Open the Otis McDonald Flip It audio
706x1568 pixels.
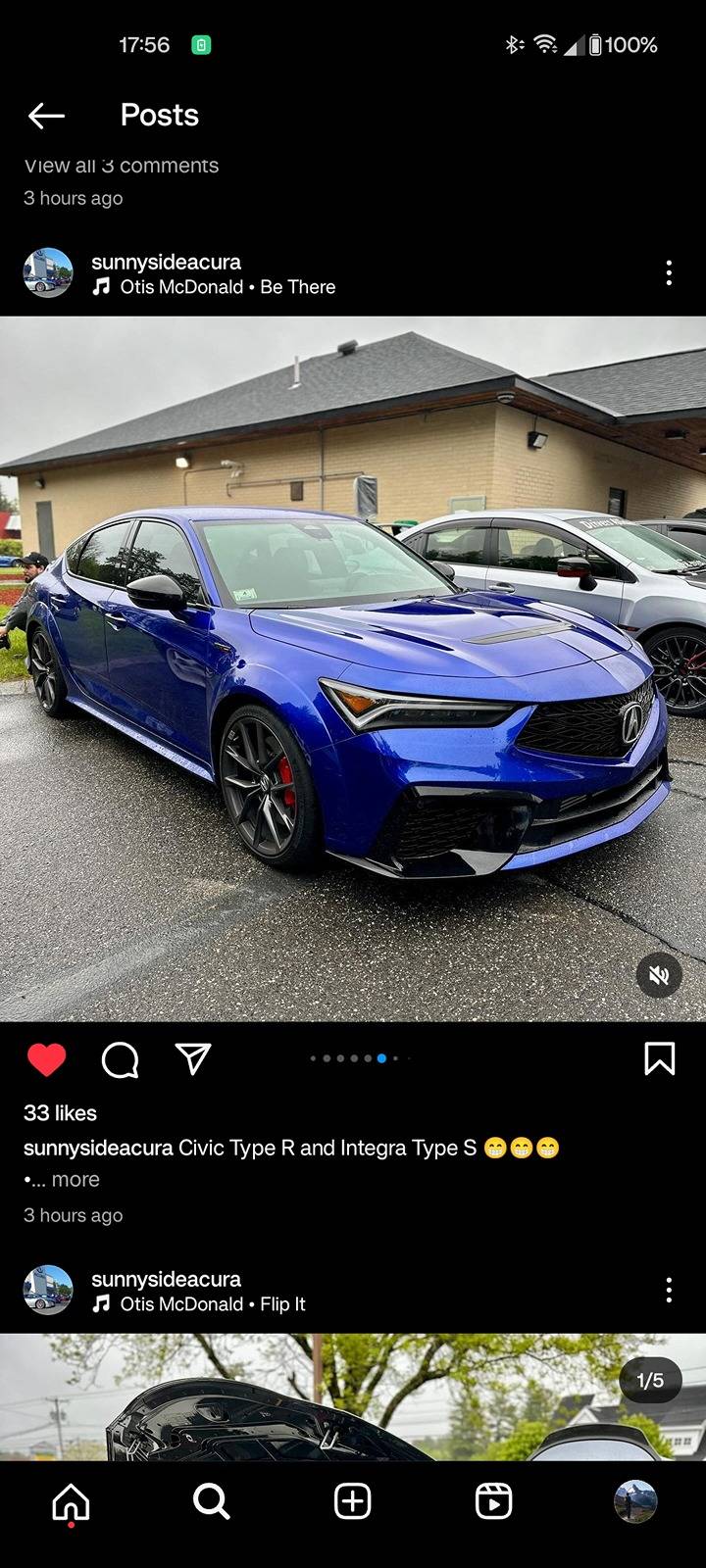point(212,1304)
